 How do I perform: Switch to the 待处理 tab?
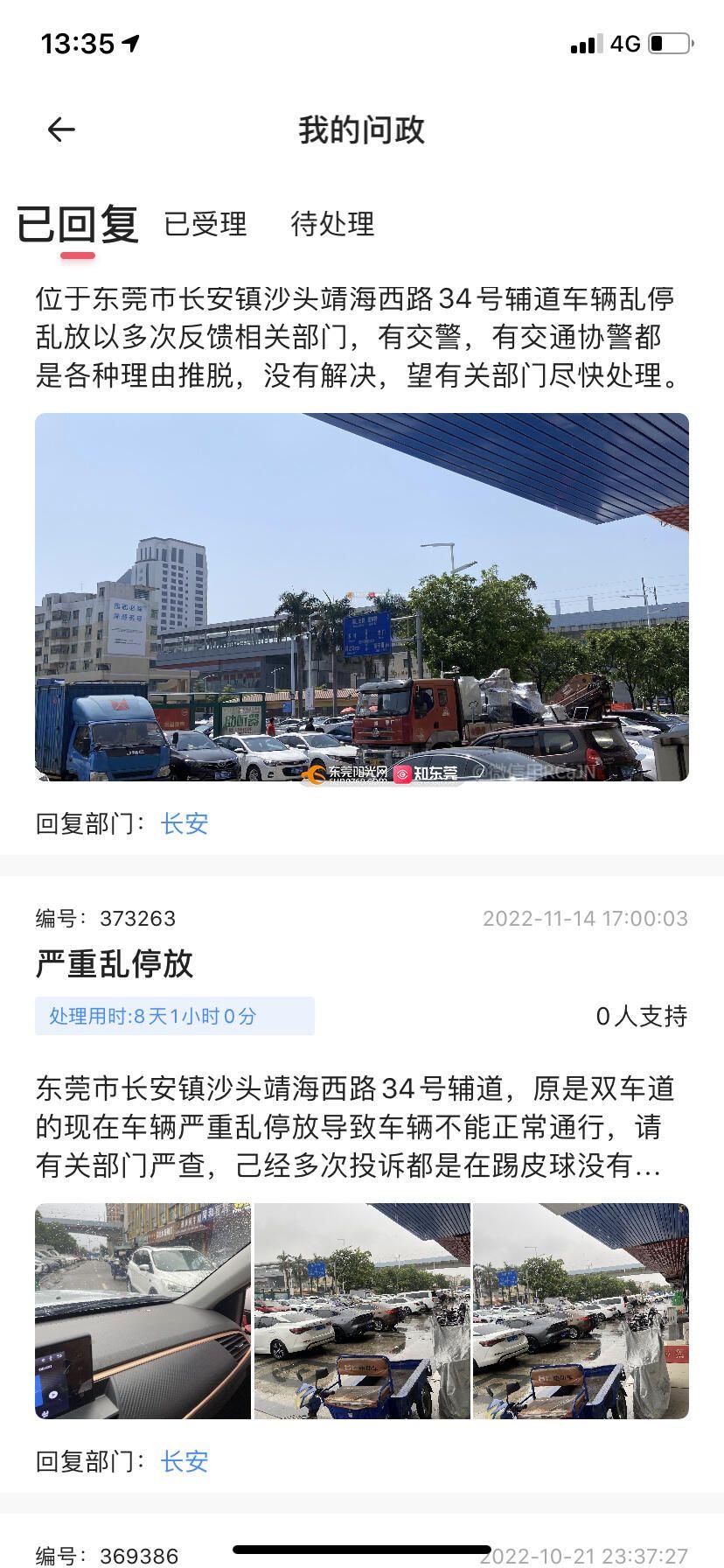[x=332, y=224]
